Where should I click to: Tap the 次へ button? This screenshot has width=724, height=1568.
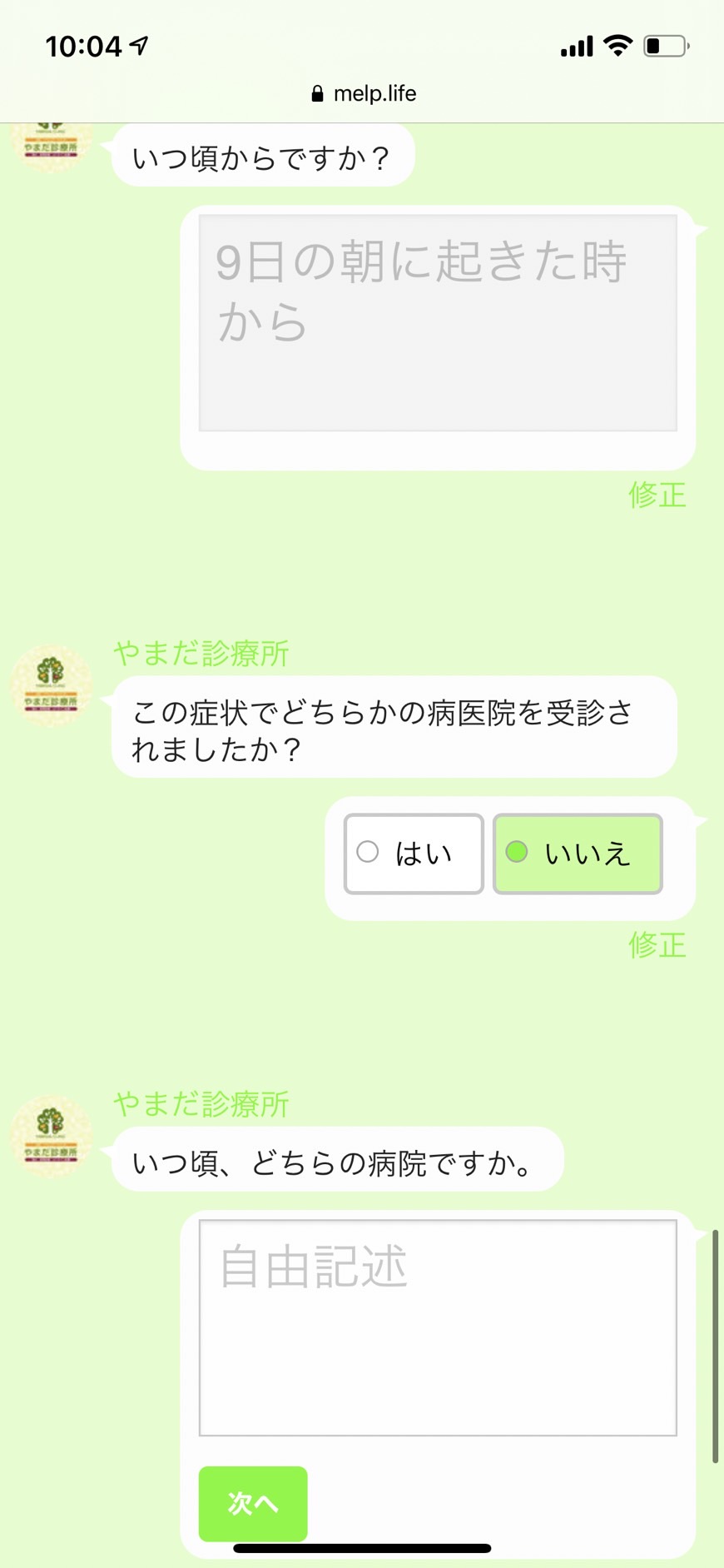pos(253,1503)
